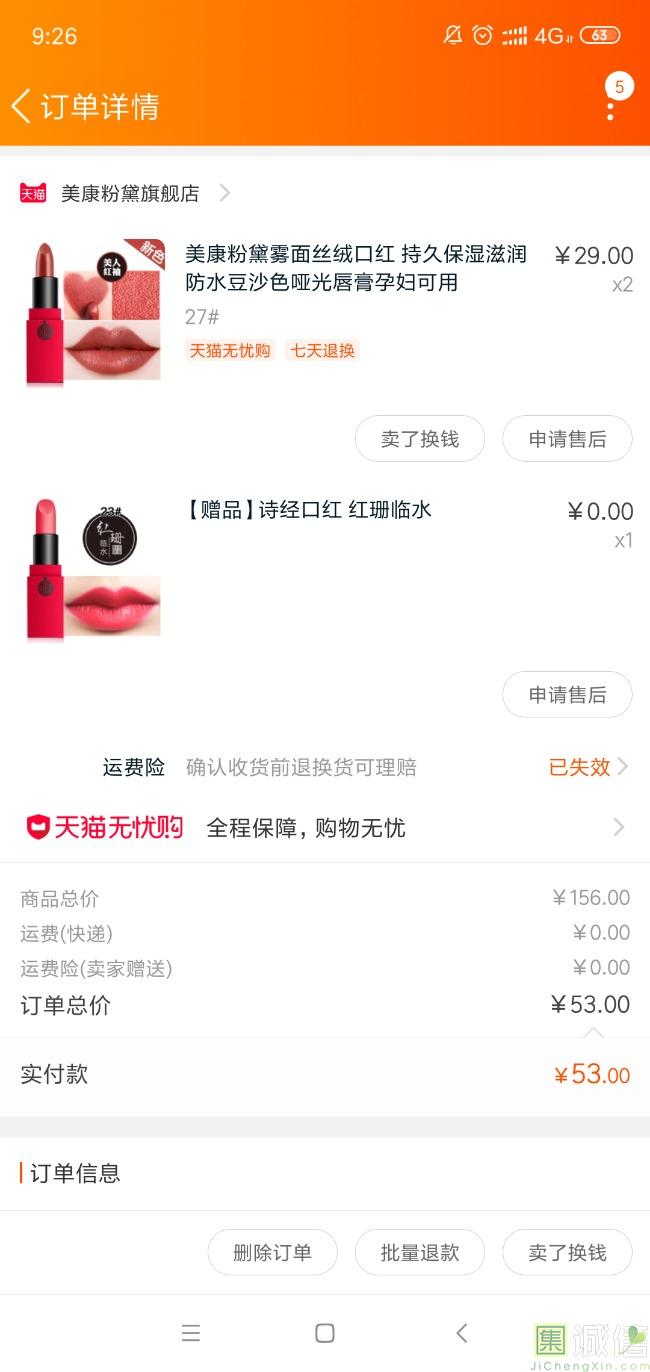
Task: Go back from the 订单详情 page
Action: 22,106
